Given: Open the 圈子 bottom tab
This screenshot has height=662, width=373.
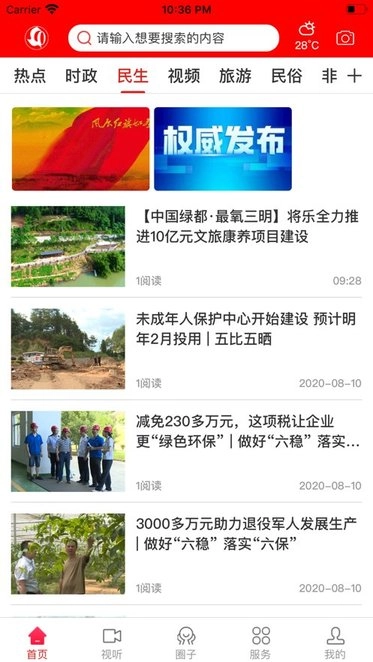Looking at the screenshot, I should 186,643.
